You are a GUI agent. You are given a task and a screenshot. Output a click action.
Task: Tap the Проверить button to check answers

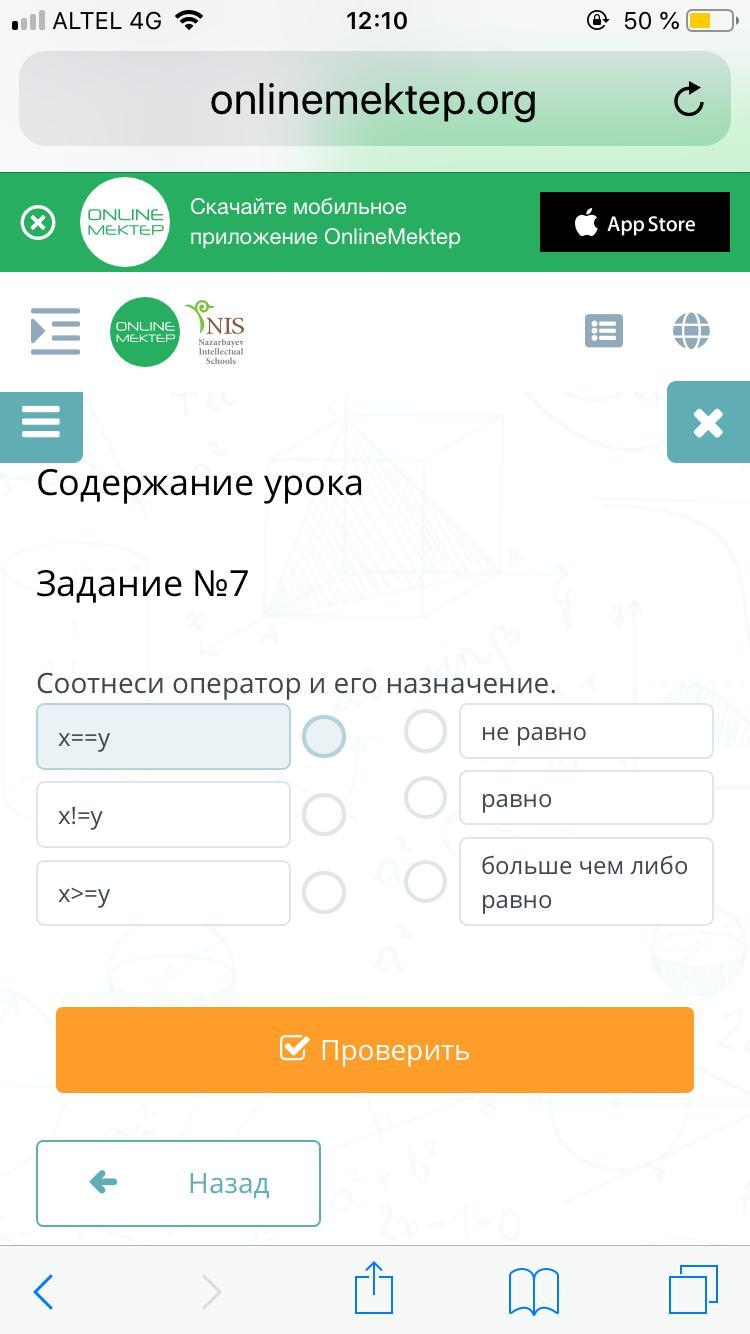tap(375, 1050)
